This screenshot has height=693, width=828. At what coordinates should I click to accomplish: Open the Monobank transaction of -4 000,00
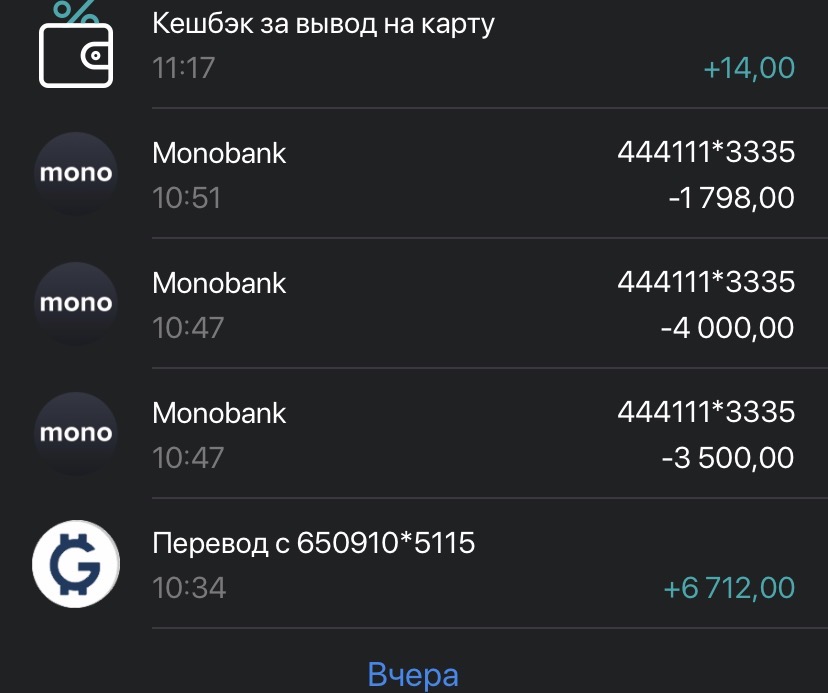[x=414, y=303]
